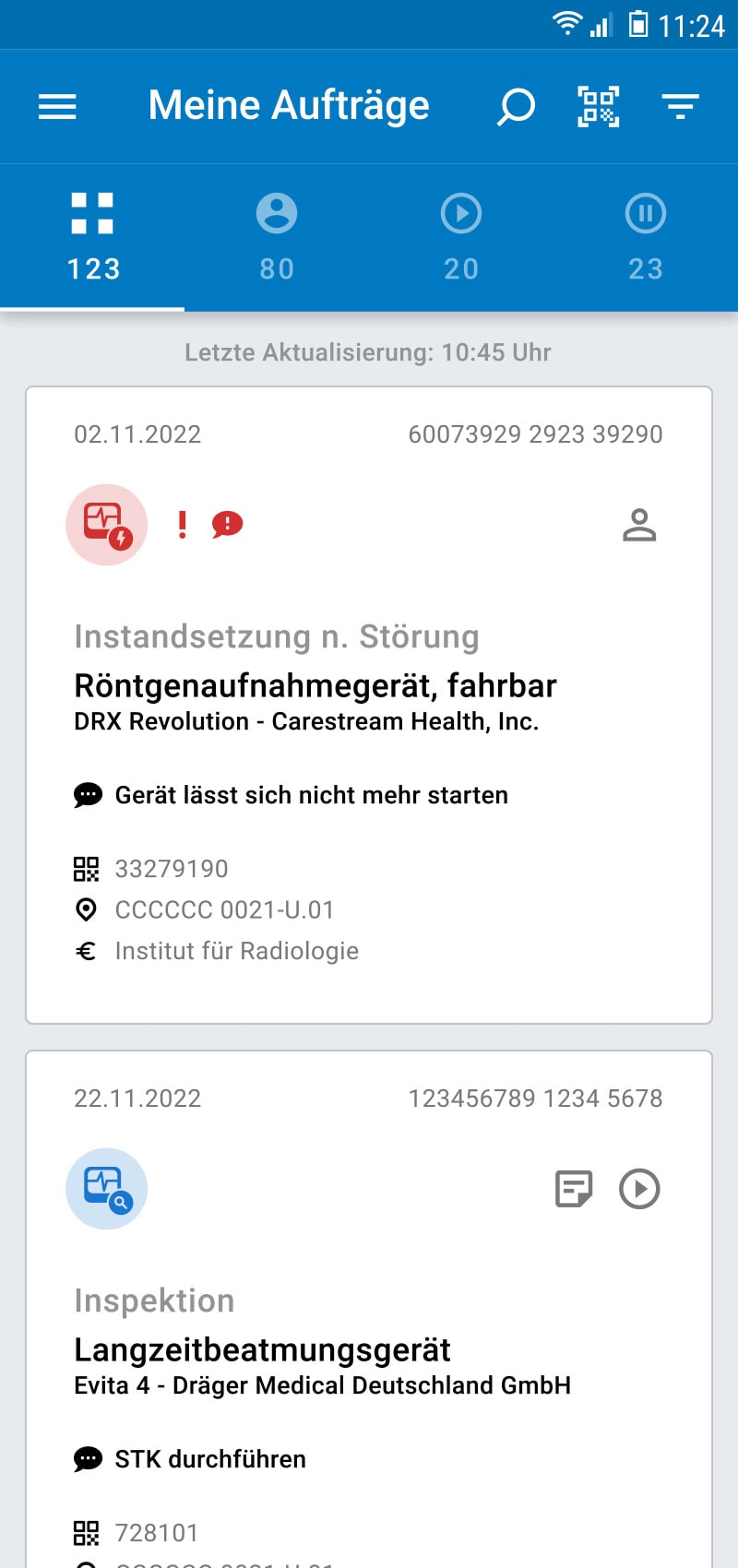
Task: Open the note icon on the Langzeitbeatmungsgerät order
Action: 573,1189
